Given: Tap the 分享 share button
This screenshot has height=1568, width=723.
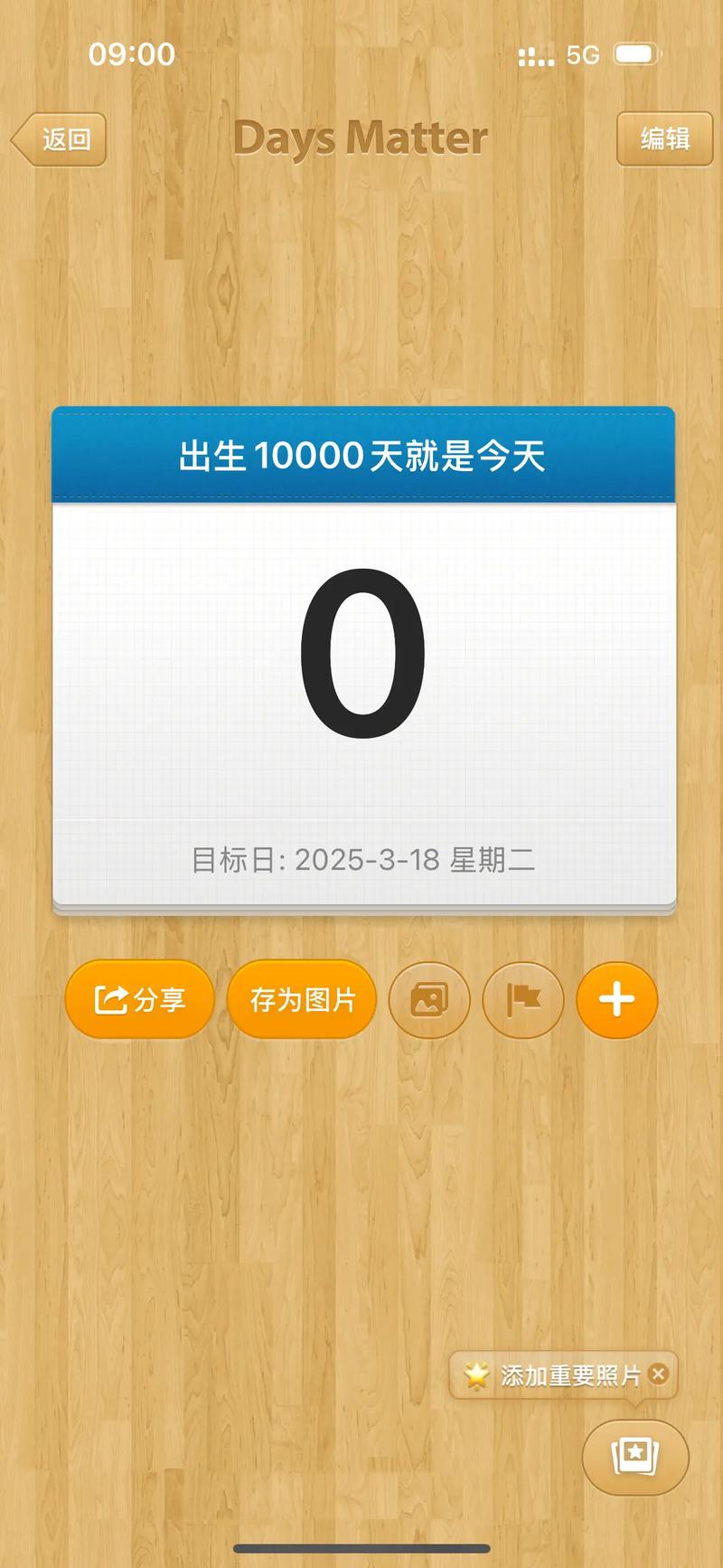Looking at the screenshot, I should click(139, 999).
